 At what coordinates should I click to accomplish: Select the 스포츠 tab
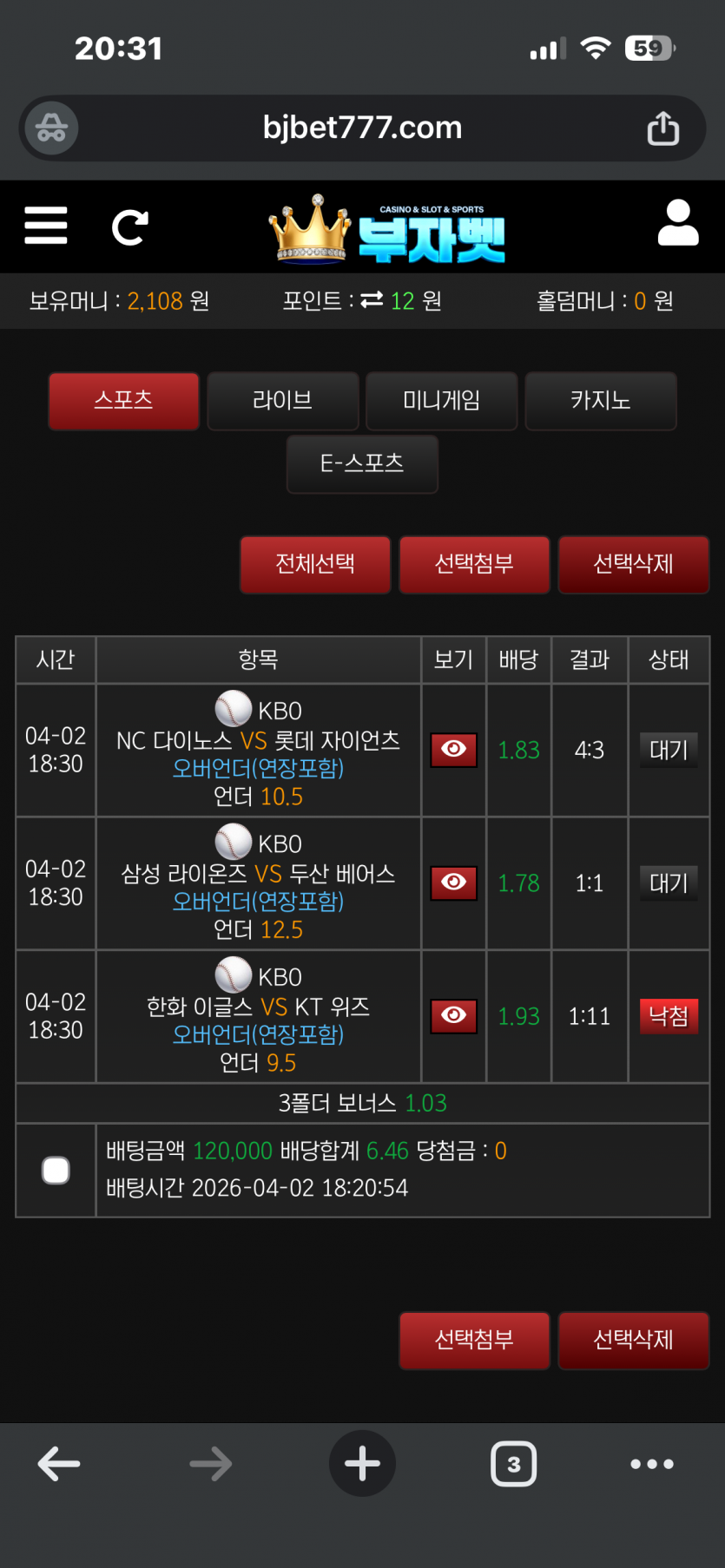(124, 401)
